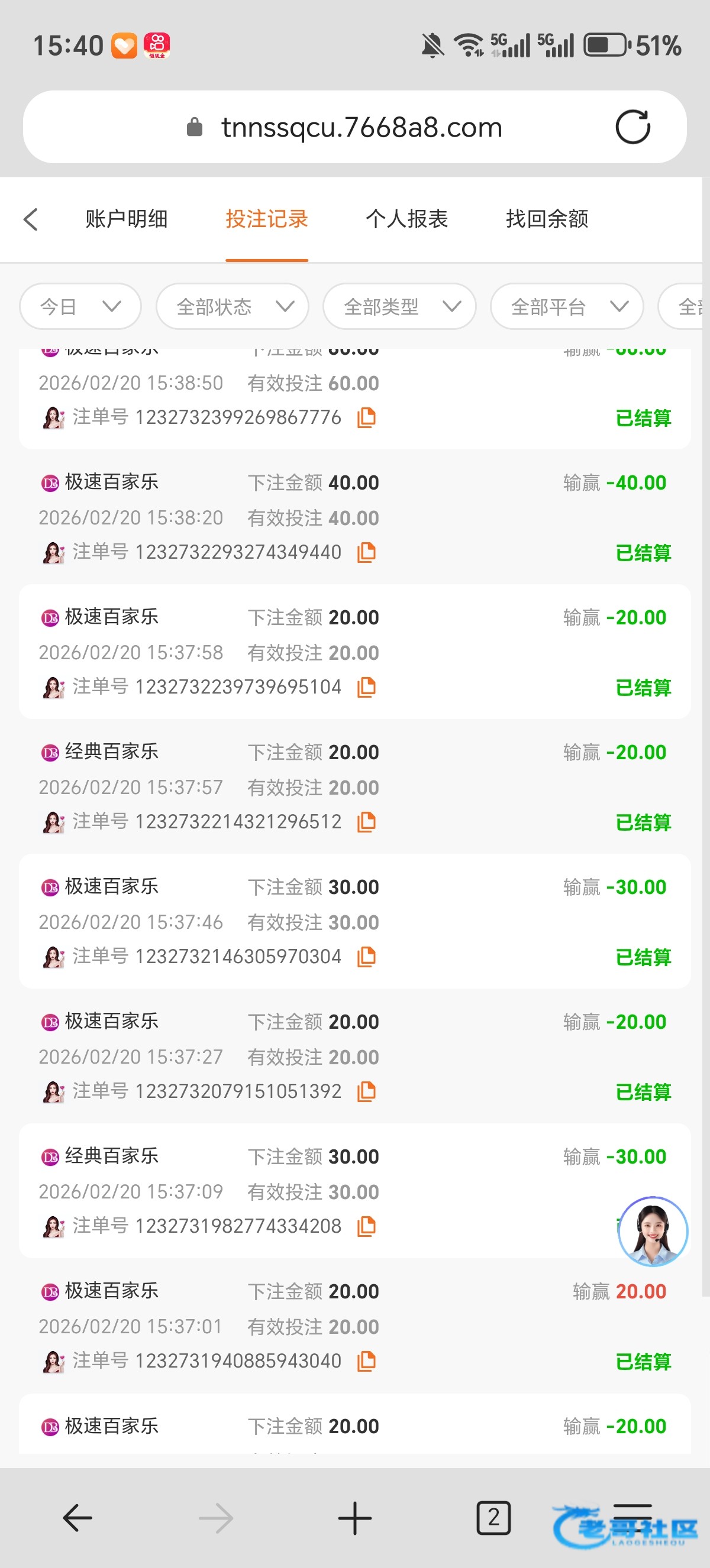This screenshot has width=710, height=1568.
Task: Open a new browser tab
Action: (x=354, y=1518)
